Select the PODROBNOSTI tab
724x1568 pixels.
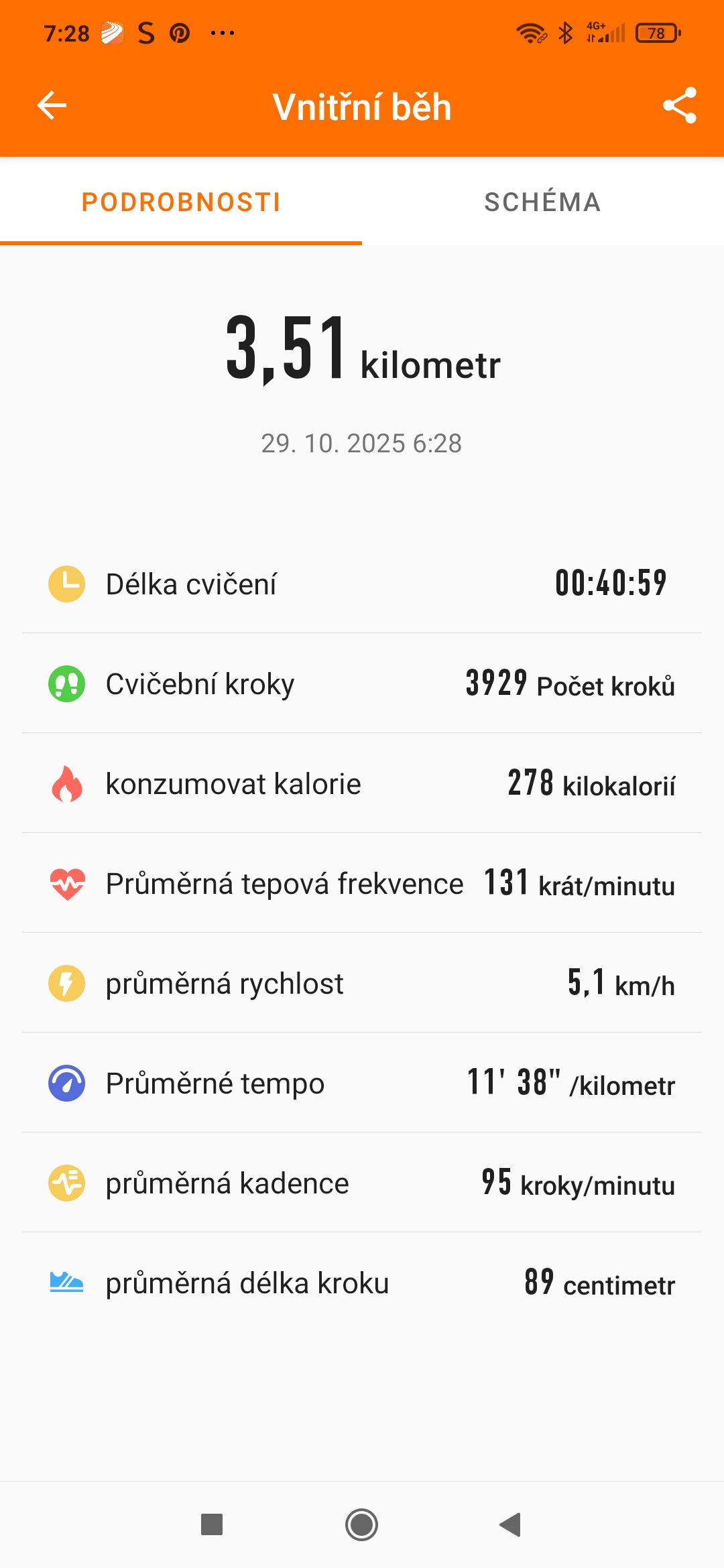[x=181, y=202]
